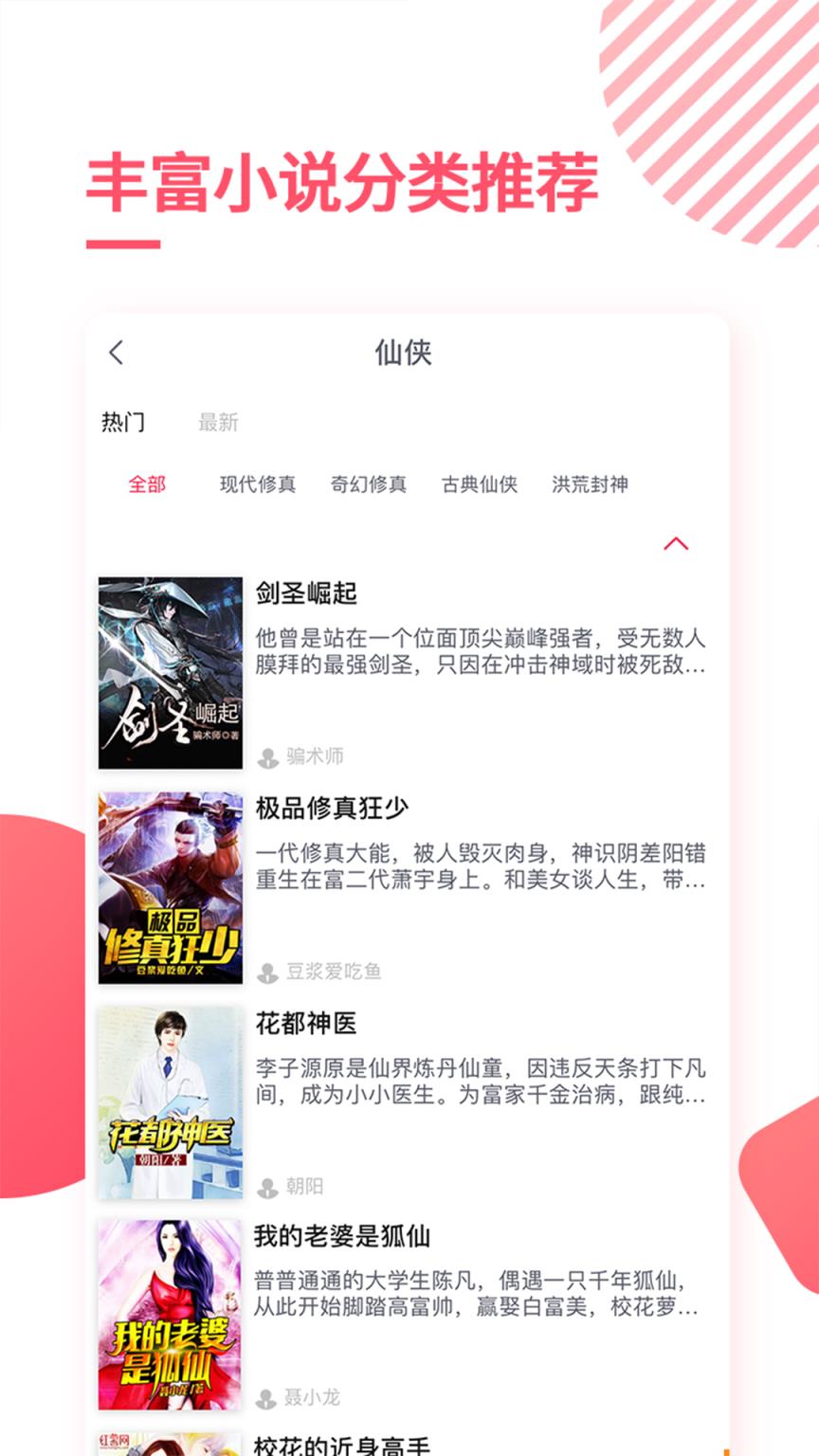Click the author avatar next to 豆浆爱吃鱼
819x1456 pixels.
point(268,972)
